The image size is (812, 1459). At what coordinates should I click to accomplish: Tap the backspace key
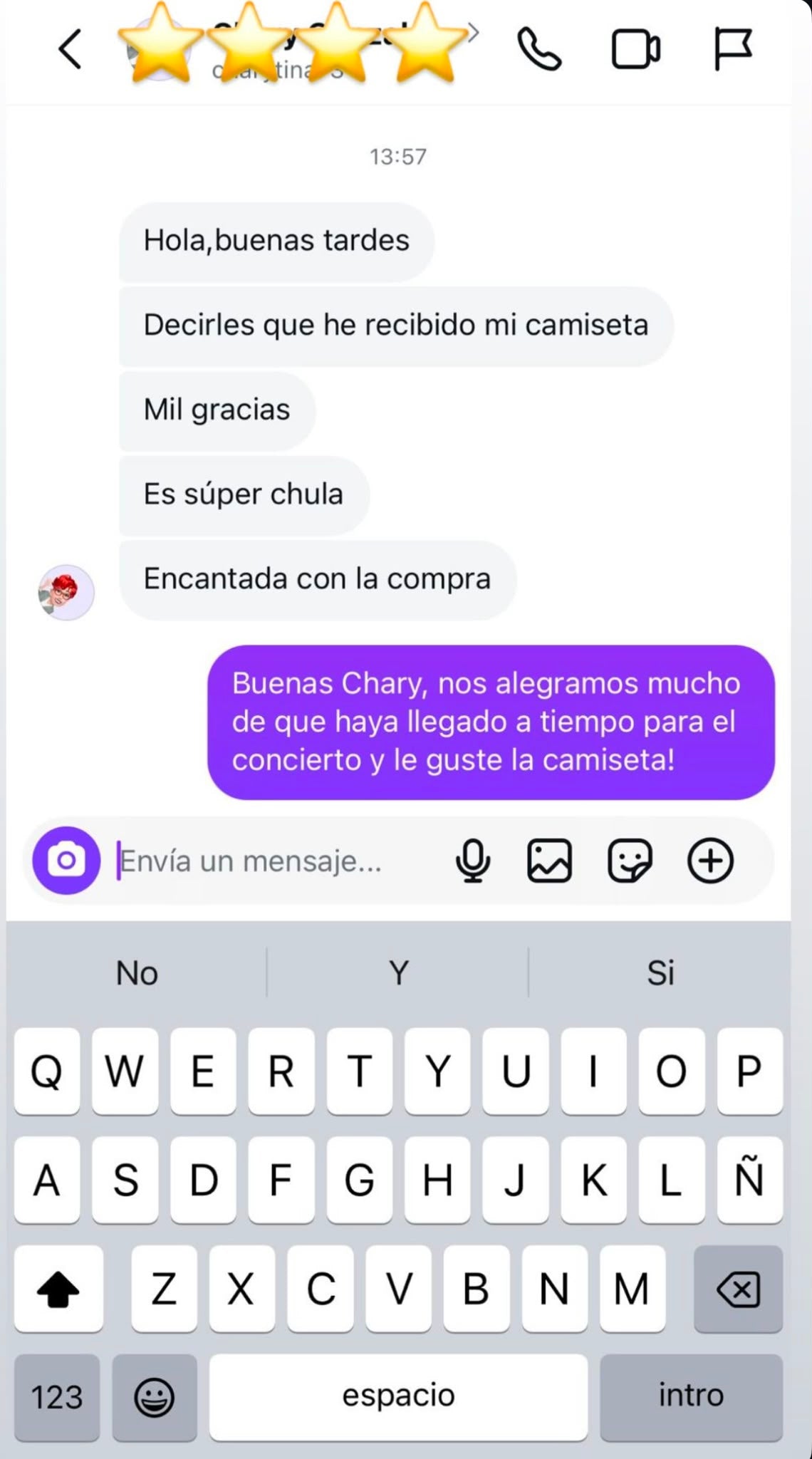point(738,1289)
